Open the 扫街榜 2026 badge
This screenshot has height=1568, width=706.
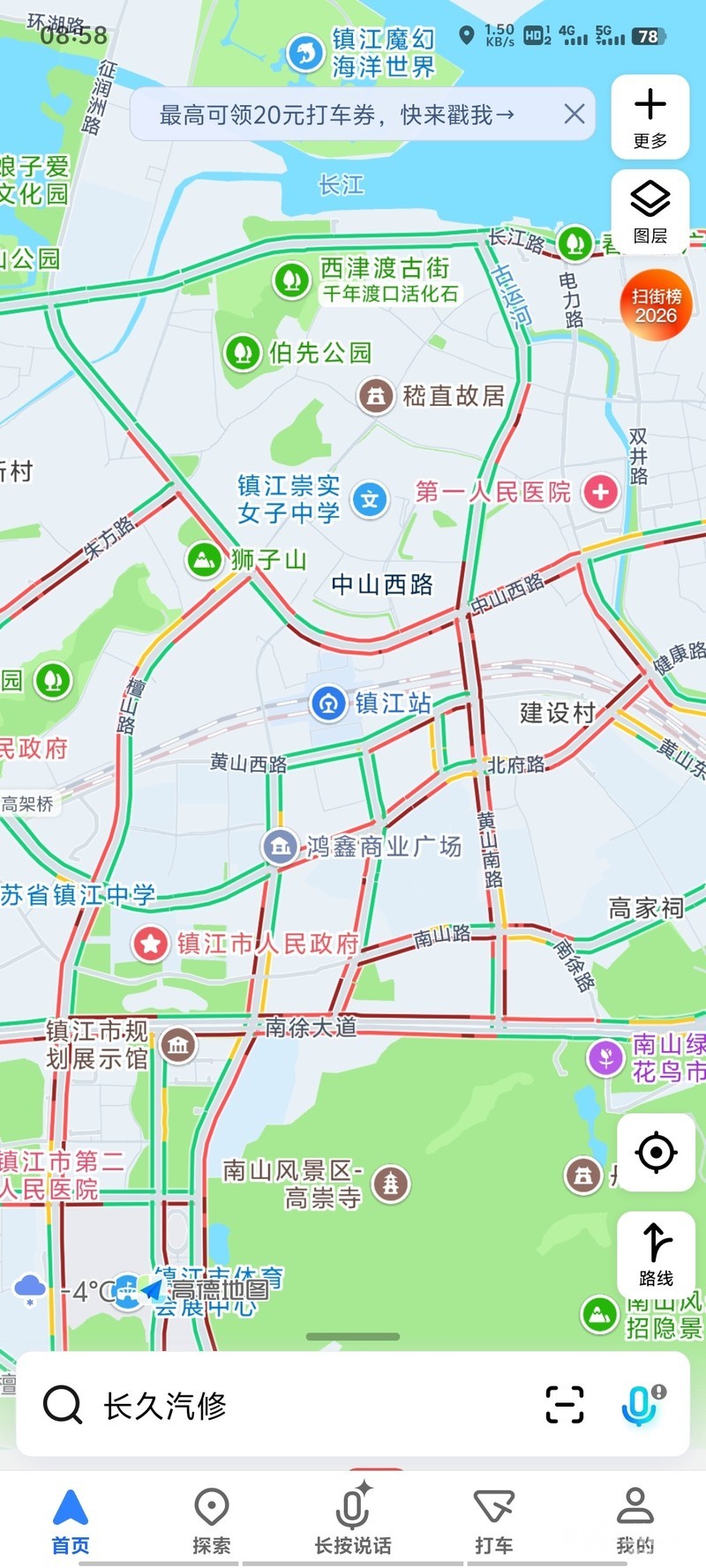pos(656,305)
